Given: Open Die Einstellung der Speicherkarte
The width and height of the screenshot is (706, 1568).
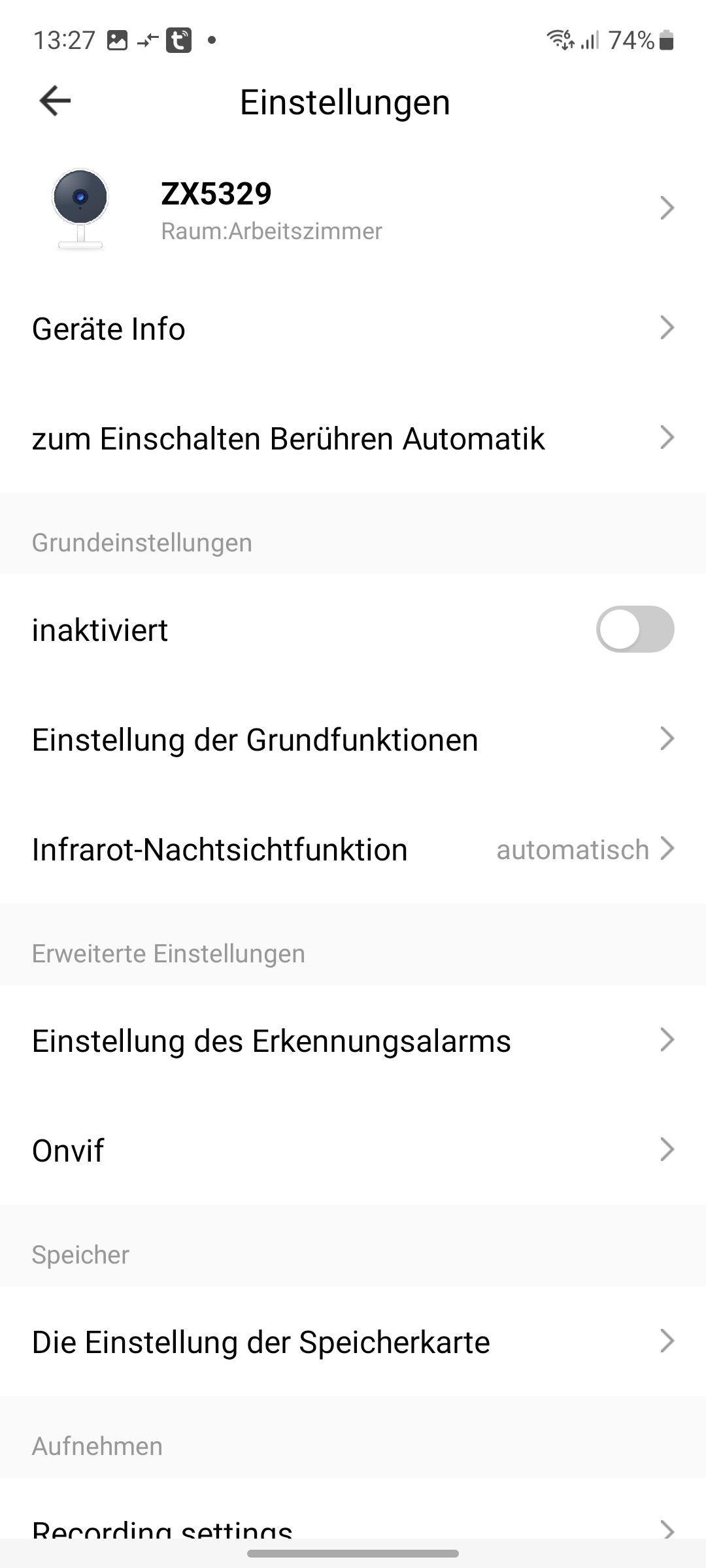Looking at the screenshot, I should (x=353, y=1342).
